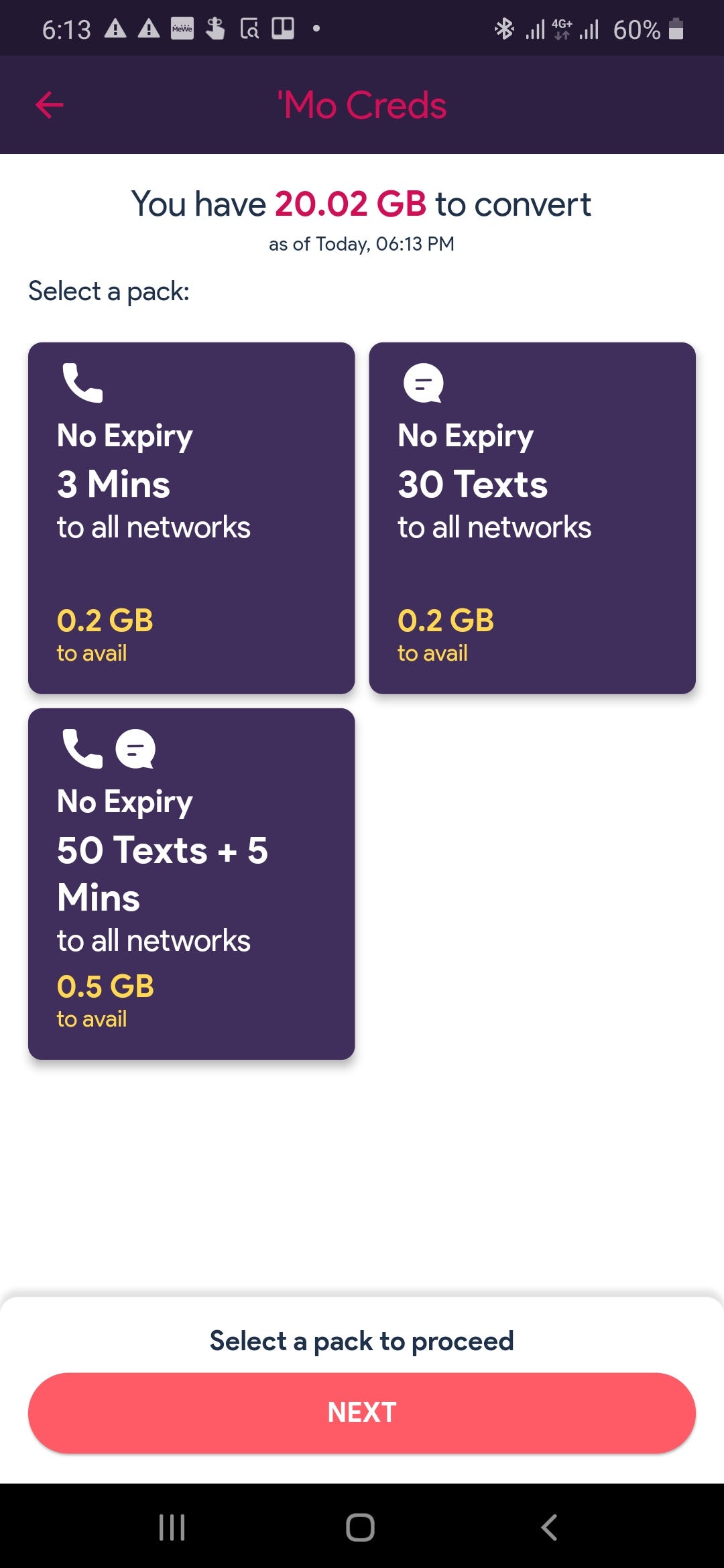Select the 3 Mins pack
724x1568 pixels.
click(191, 517)
